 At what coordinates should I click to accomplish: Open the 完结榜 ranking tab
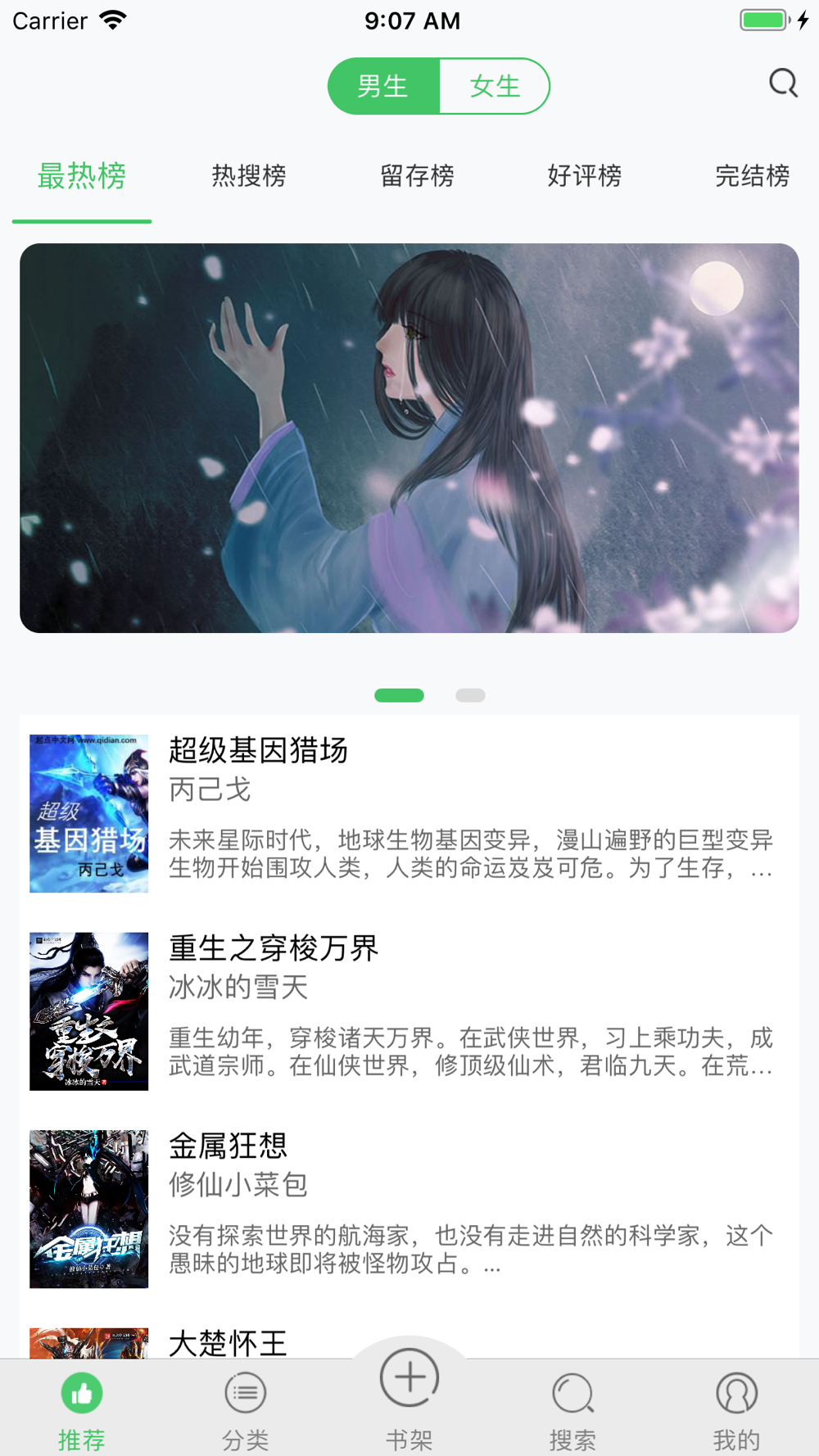tap(752, 176)
